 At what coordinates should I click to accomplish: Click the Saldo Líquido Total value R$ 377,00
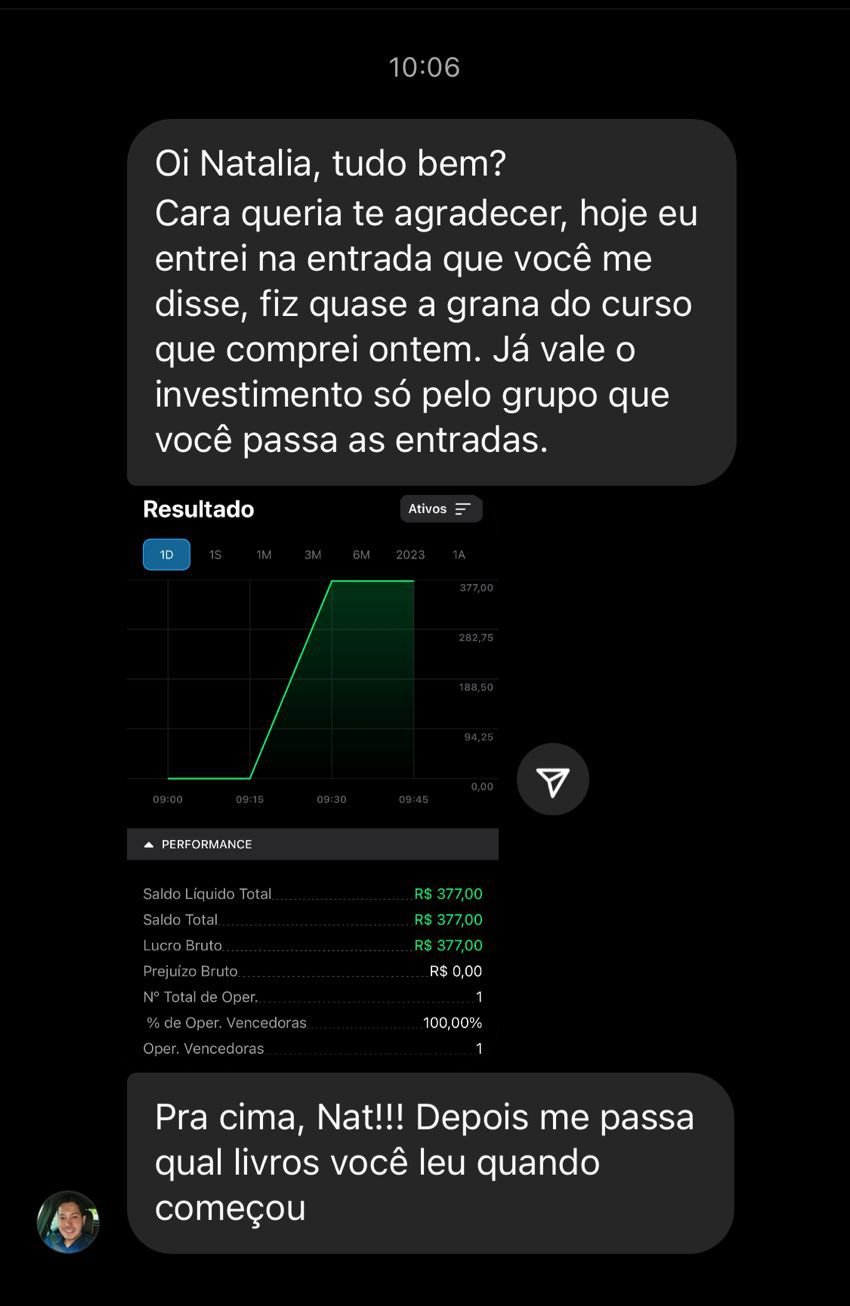pyautogui.click(x=447, y=894)
